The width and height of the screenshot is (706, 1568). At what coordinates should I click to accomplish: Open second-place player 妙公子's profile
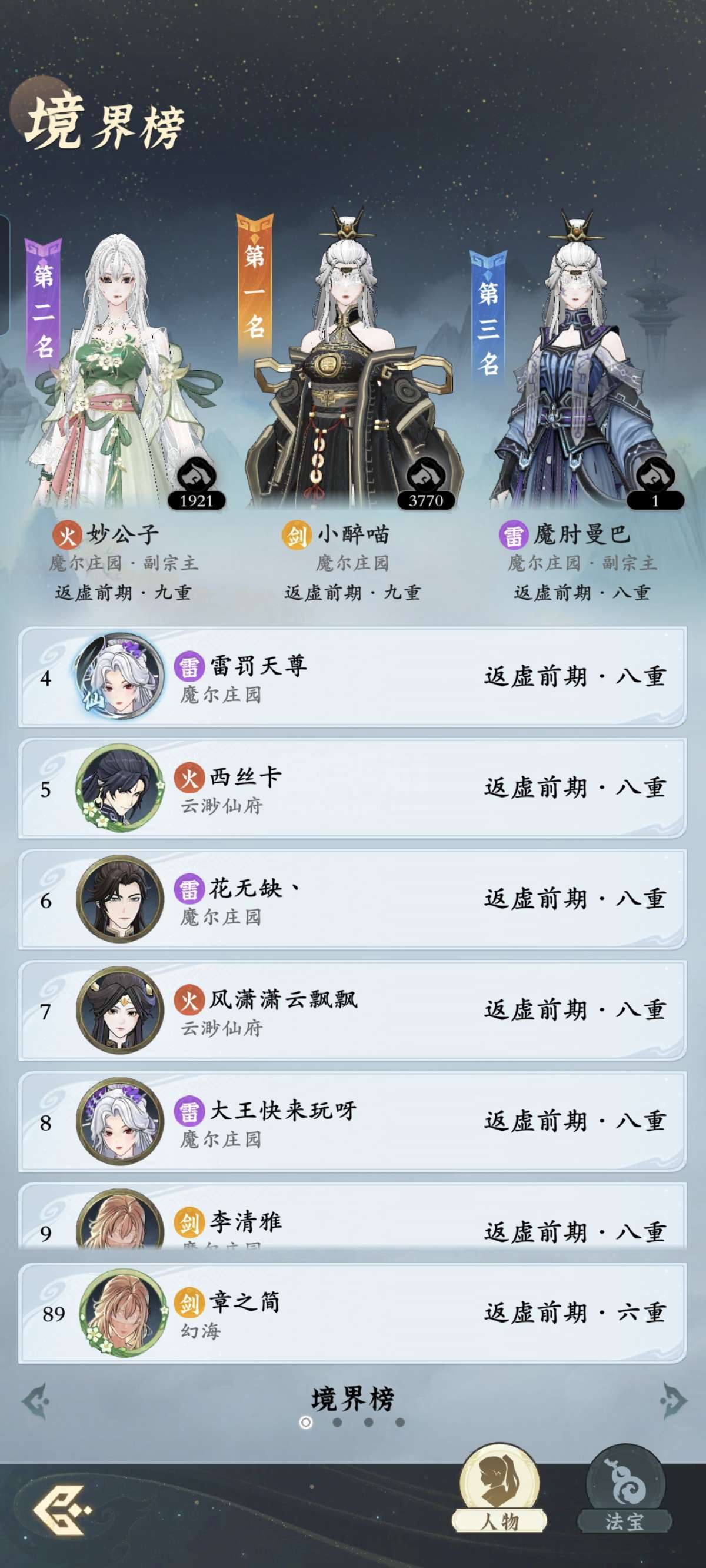tap(125, 371)
